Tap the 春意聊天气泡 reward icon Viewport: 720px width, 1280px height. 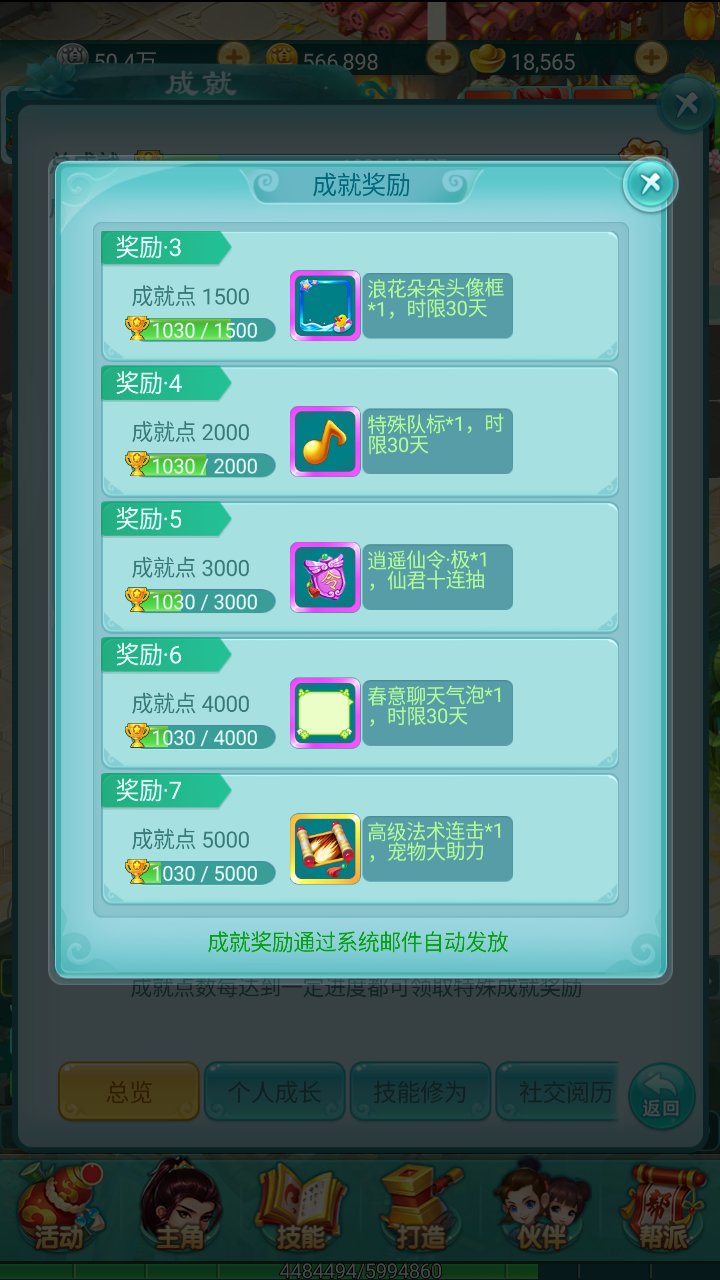pos(325,713)
